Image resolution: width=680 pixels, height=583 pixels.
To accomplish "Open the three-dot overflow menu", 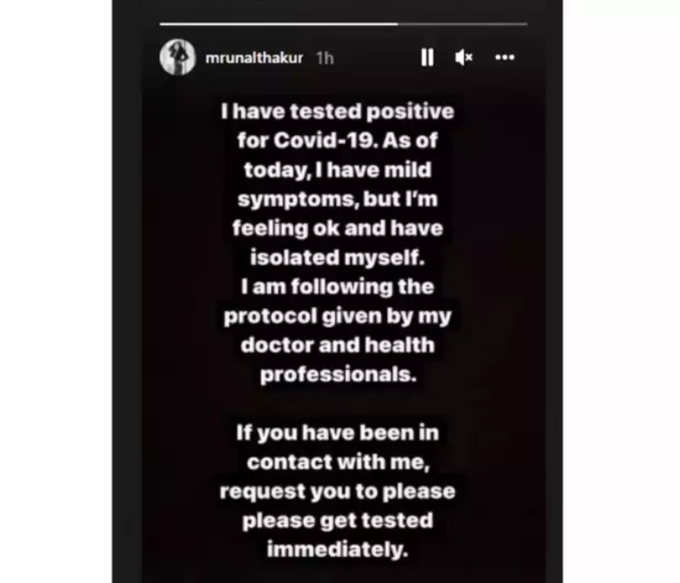I will (505, 58).
